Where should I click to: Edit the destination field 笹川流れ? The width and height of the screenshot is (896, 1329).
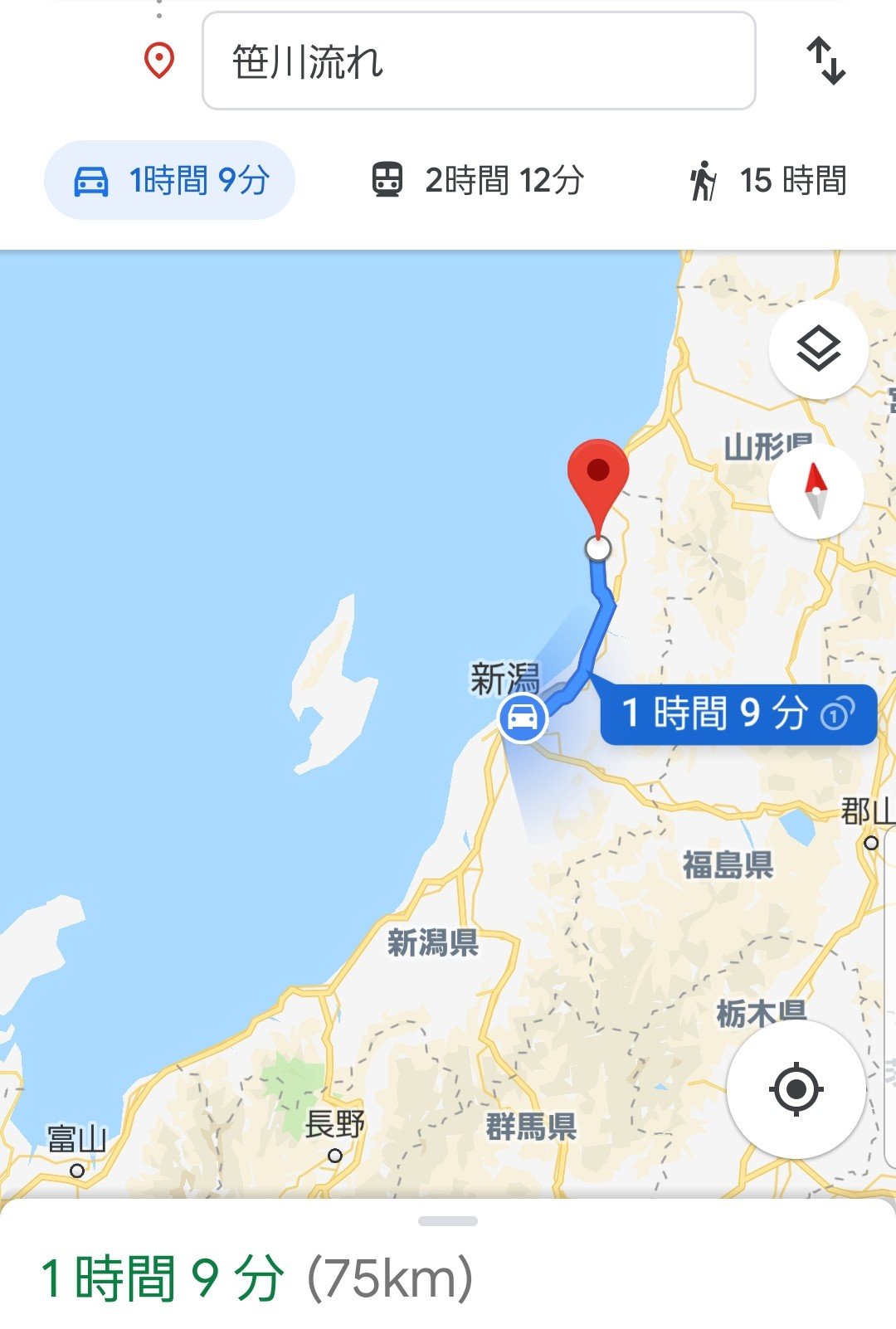point(478,61)
